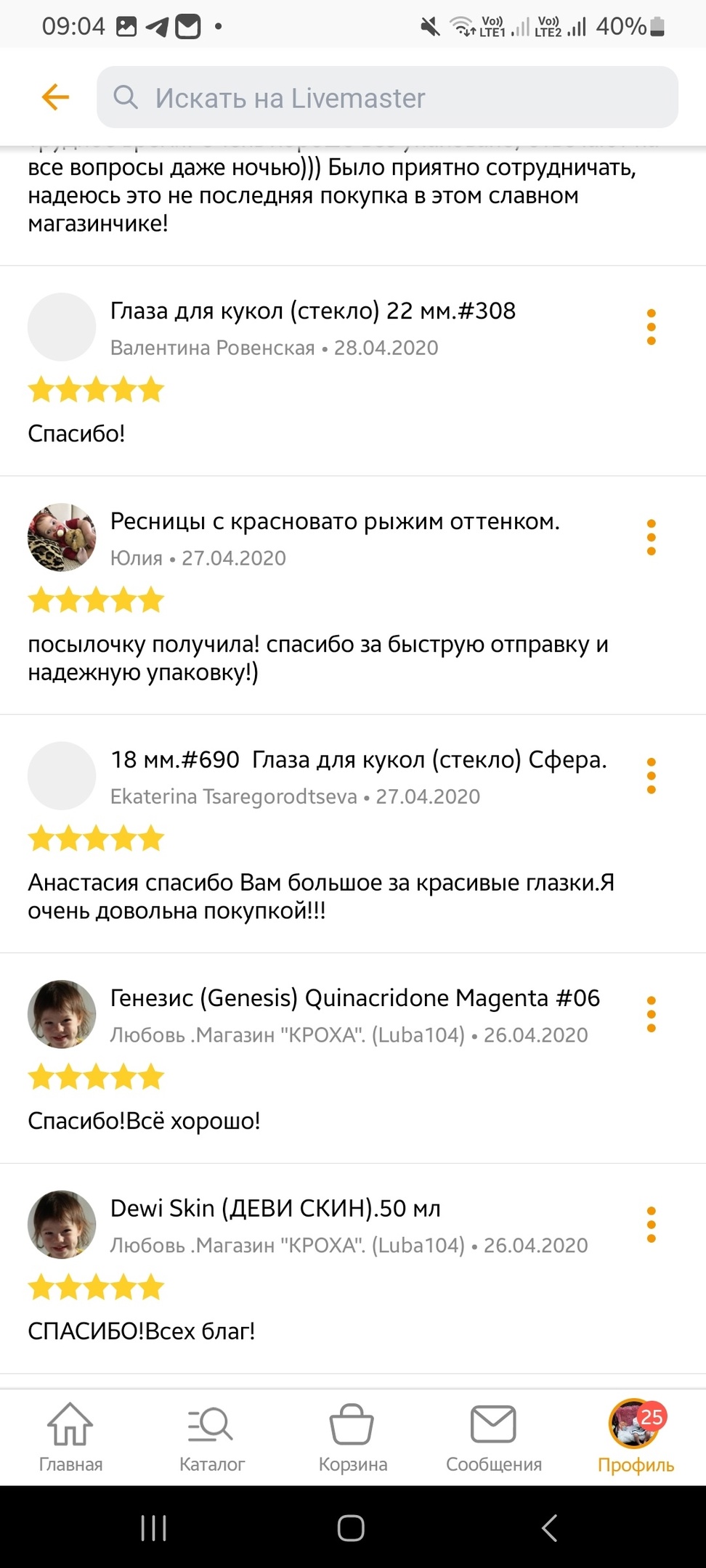Image resolution: width=706 pixels, height=1568 pixels.
Task: Open the three-dot menu on Юлия's review
Action: click(651, 537)
